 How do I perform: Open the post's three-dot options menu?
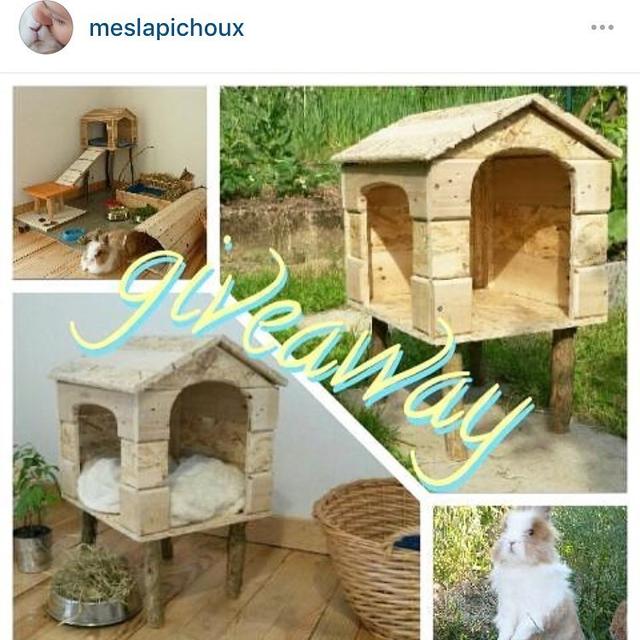tap(602, 27)
